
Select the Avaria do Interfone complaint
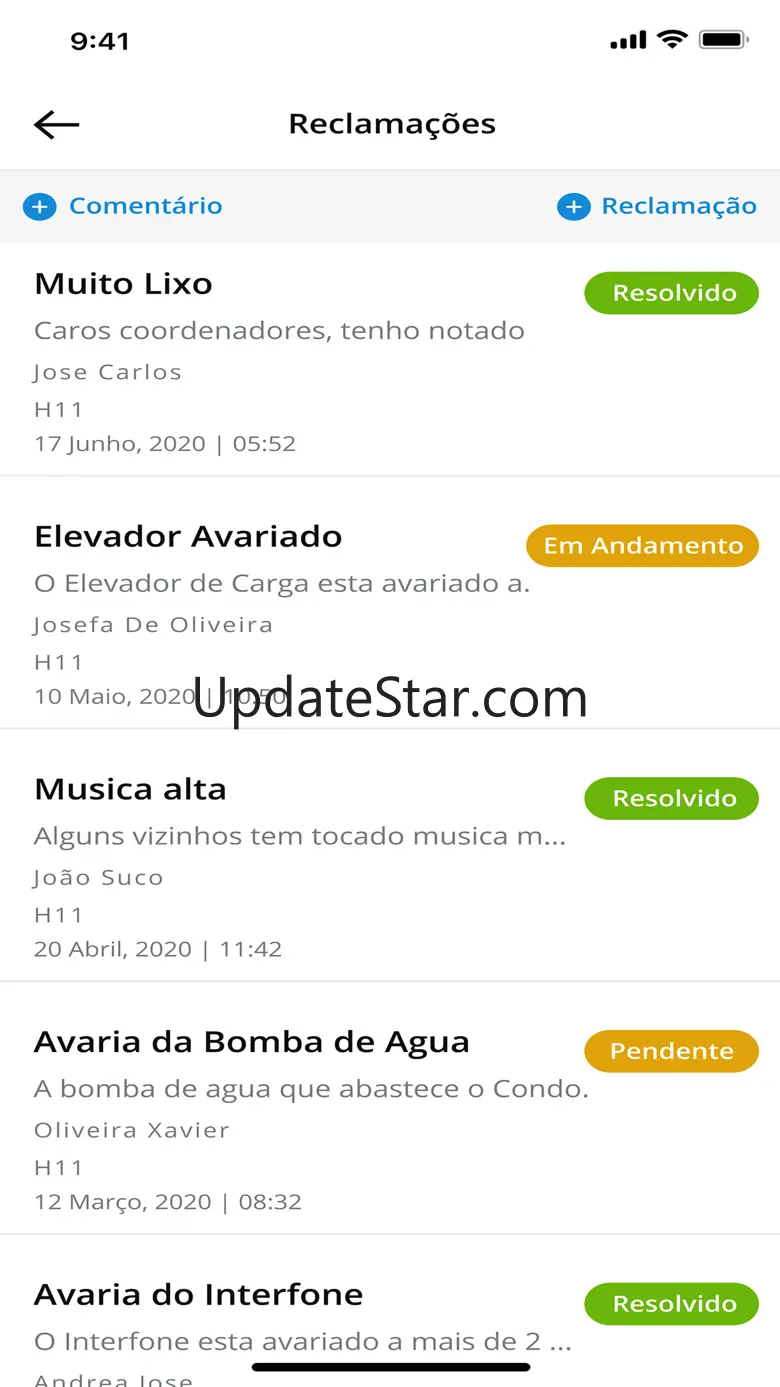pyautogui.click(x=300, y=1318)
